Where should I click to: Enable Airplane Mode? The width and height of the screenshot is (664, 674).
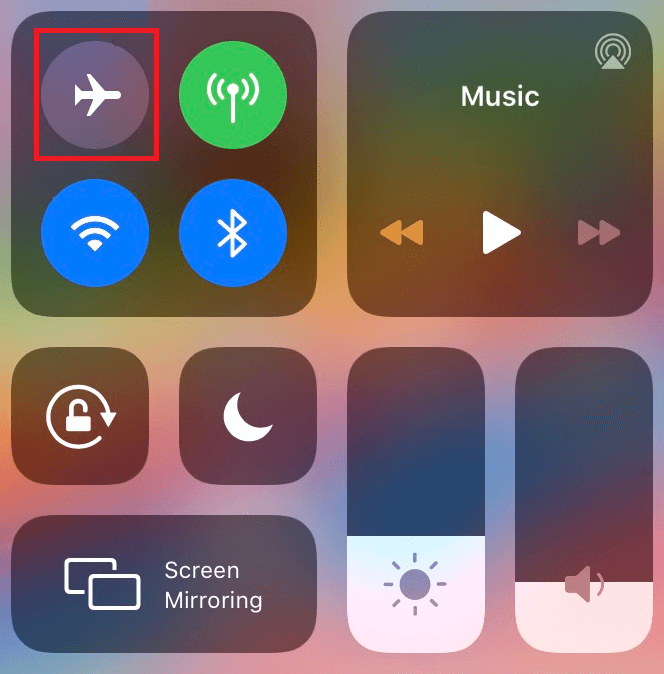click(x=95, y=95)
